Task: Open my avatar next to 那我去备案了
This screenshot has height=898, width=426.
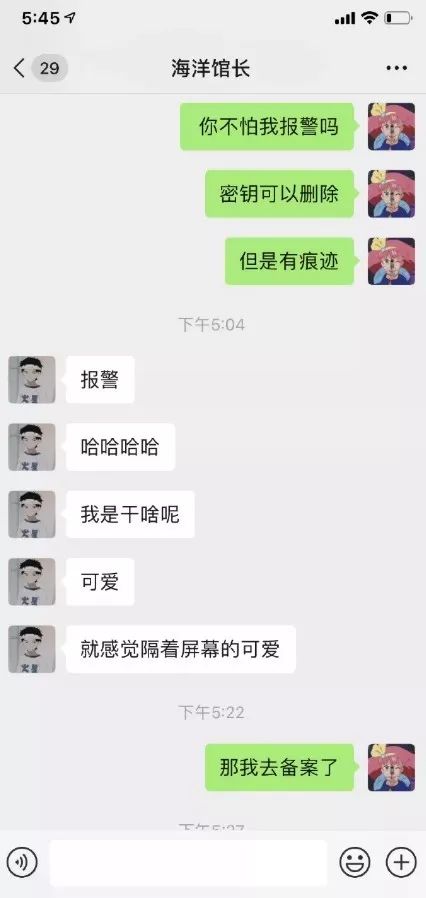Action: click(x=391, y=767)
